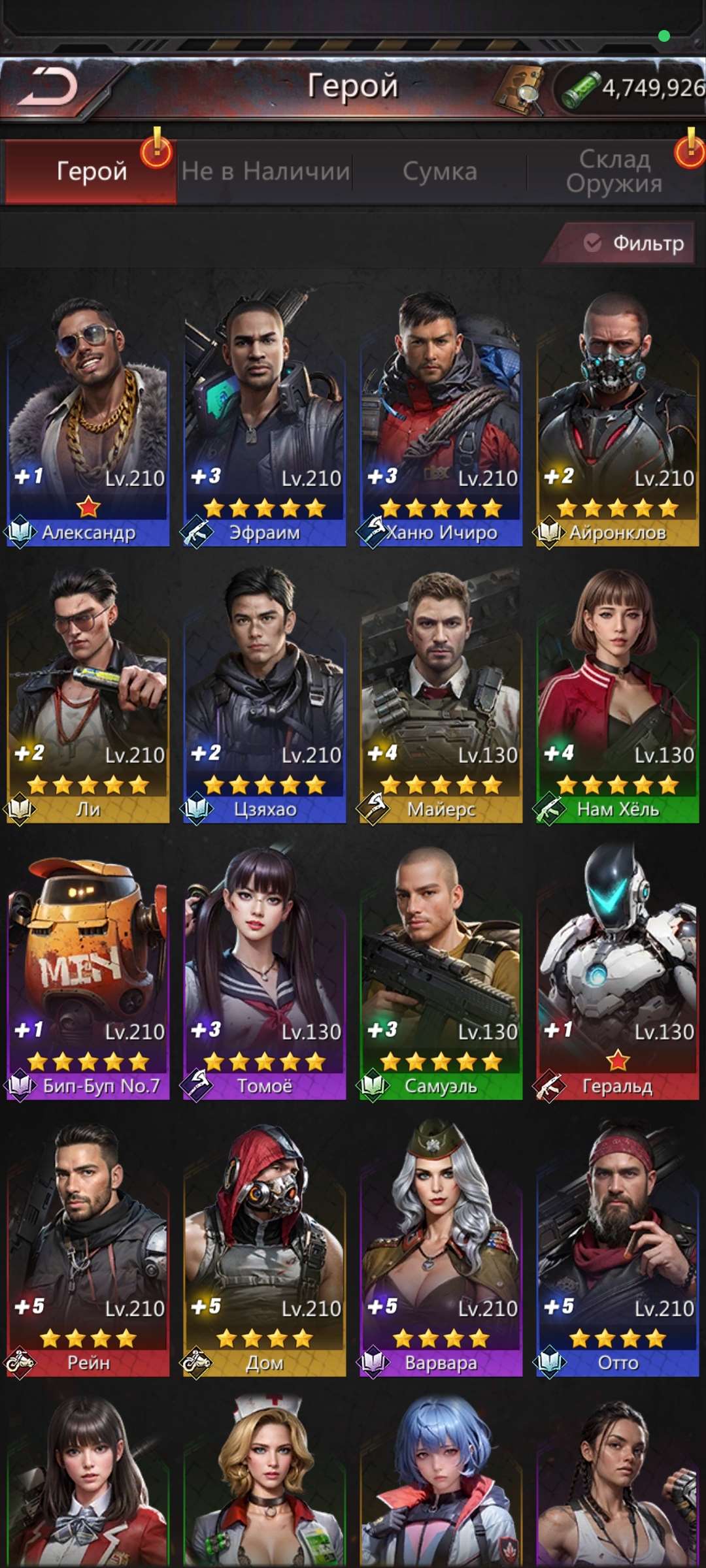This screenshot has width=706, height=1568.
Task: Open hero card Нам Хёль
Action: (x=618, y=696)
